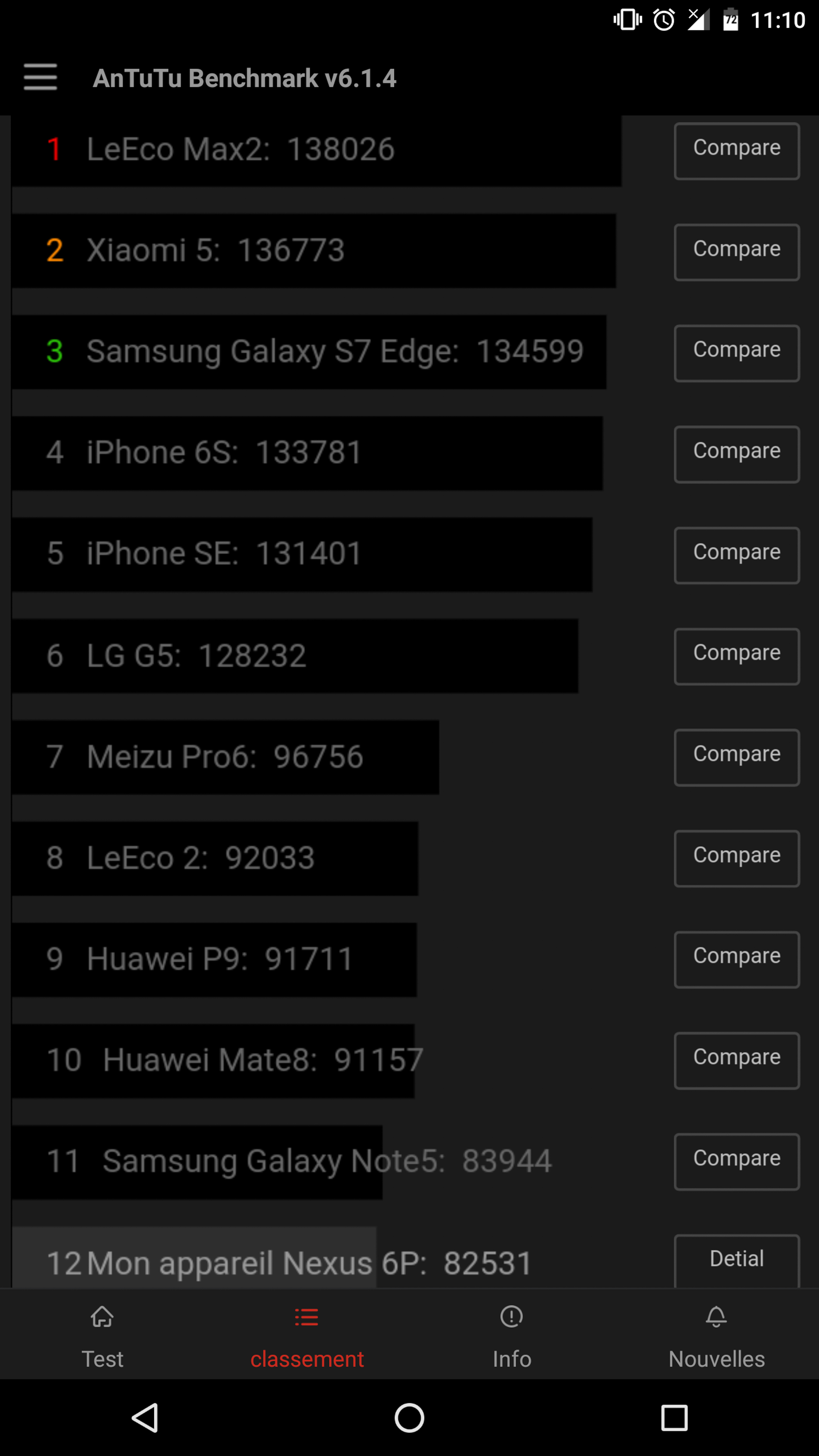Compare with LeEco Max2

tap(736, 150)
